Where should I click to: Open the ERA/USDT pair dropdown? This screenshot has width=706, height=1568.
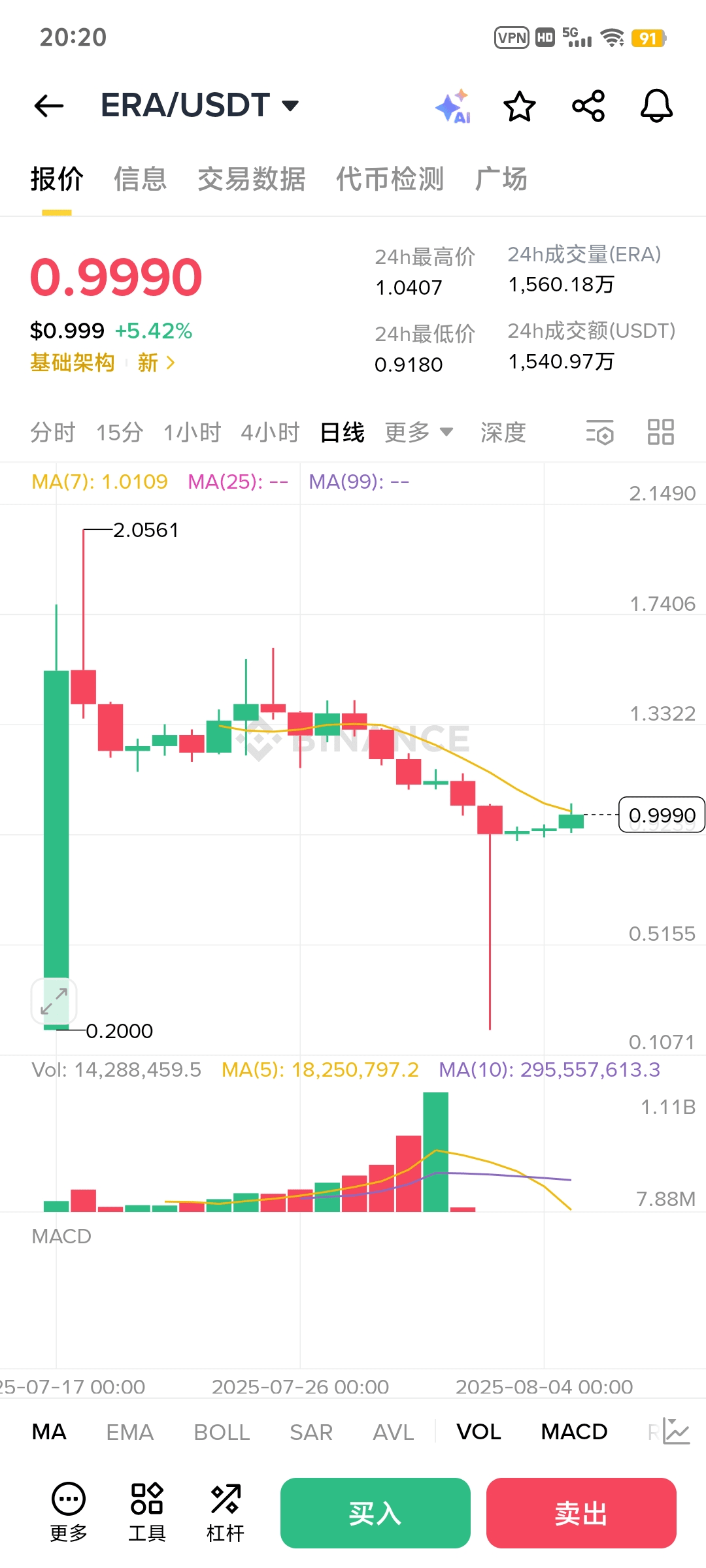199,105
